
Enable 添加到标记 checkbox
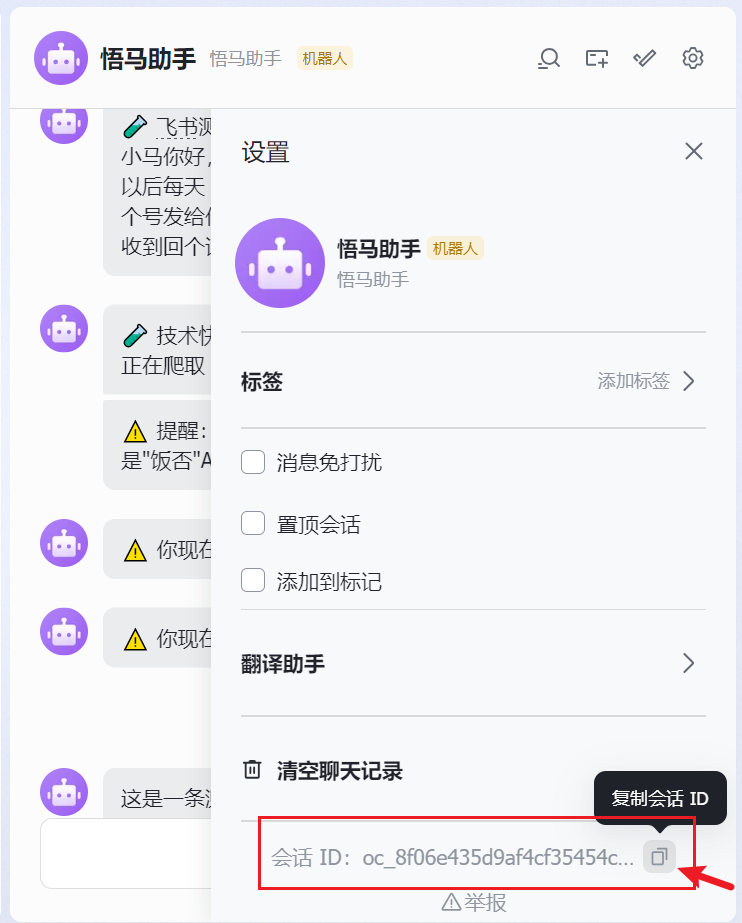pyautogui.click(x=253, y=582)
